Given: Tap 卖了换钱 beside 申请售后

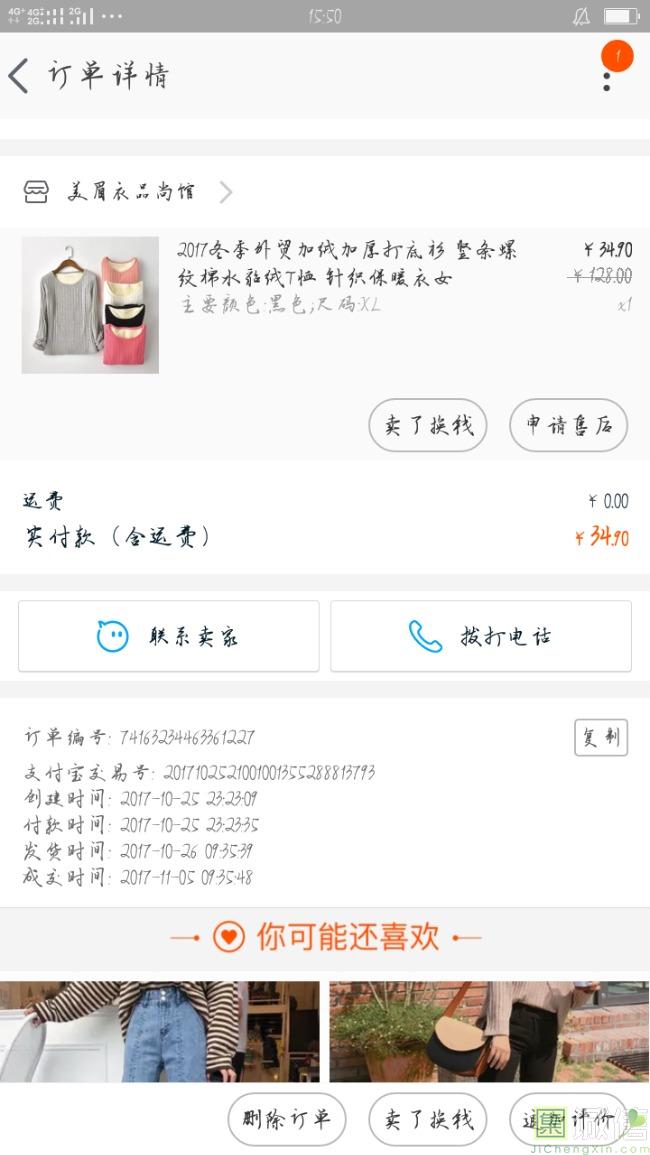Looking at the screenshot, I should [427, 425].
